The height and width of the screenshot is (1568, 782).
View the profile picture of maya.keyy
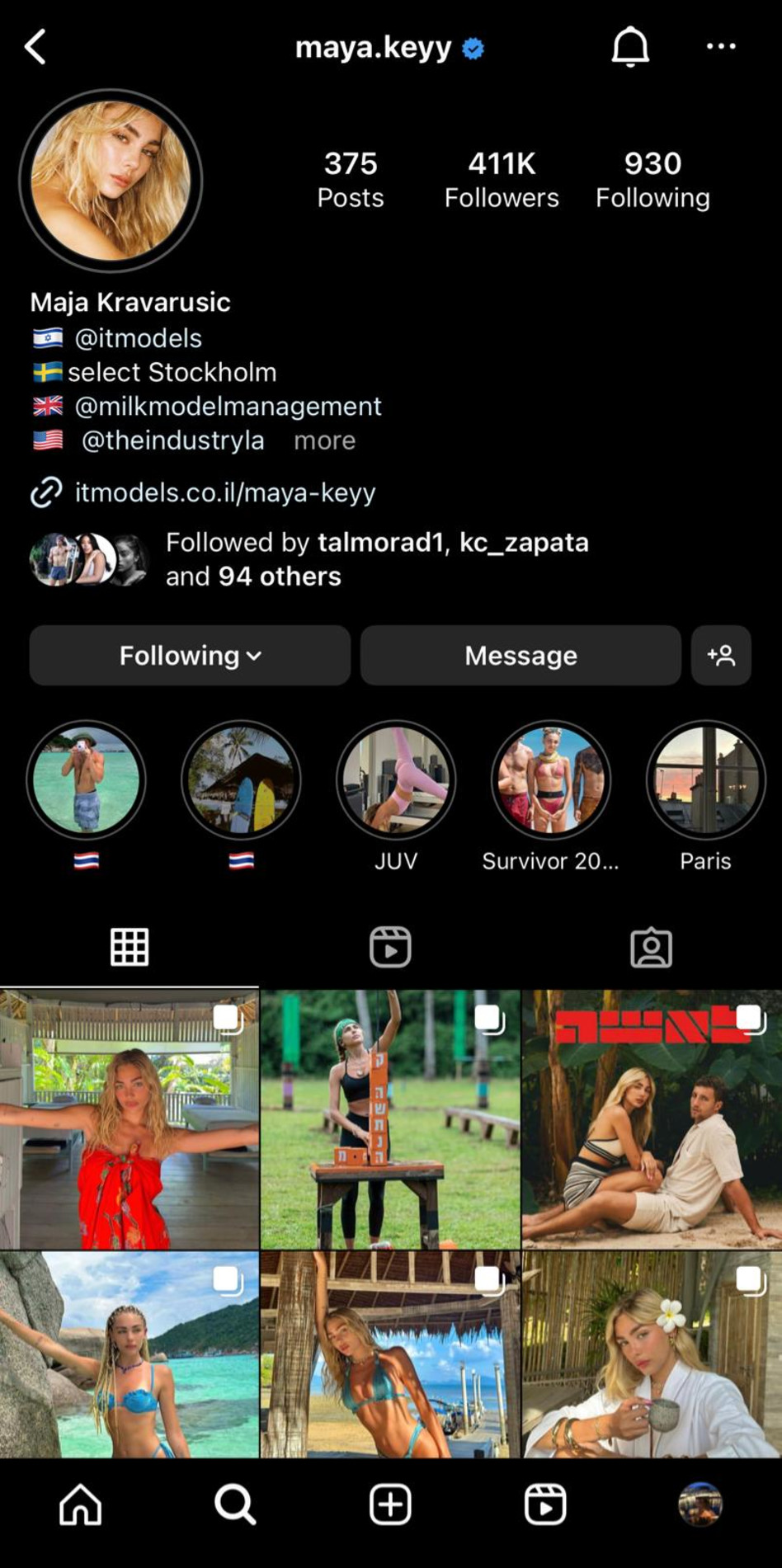click(x=111, y=181)
